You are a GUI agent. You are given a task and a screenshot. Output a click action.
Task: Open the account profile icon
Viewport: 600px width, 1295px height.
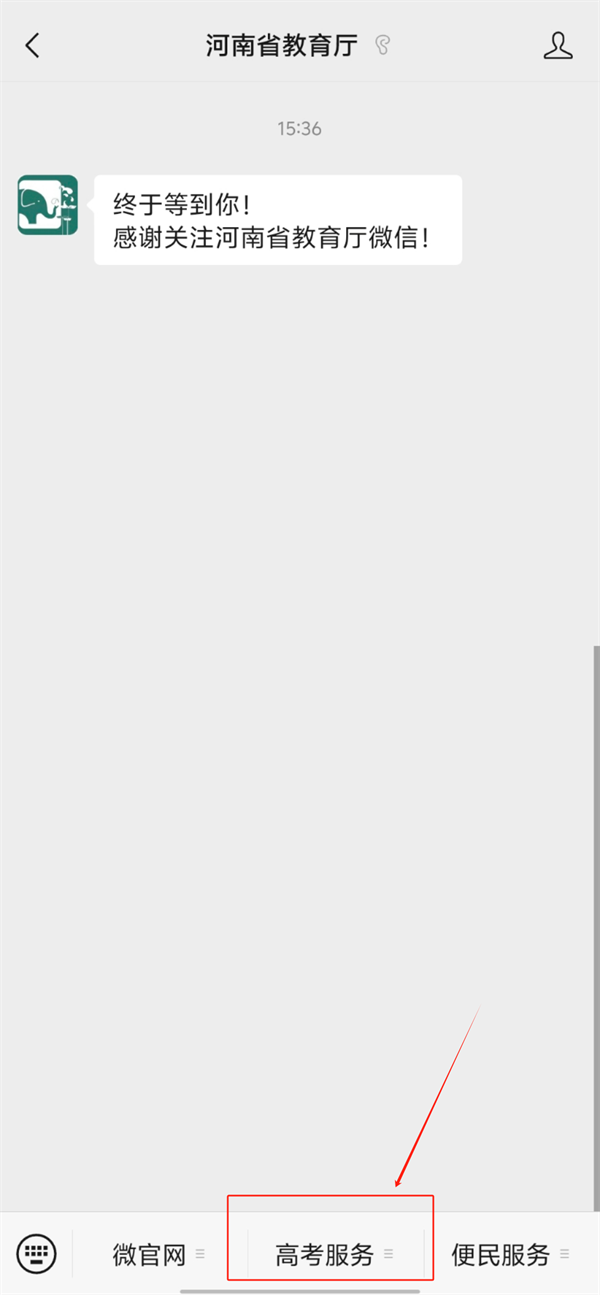coord(559,45)
